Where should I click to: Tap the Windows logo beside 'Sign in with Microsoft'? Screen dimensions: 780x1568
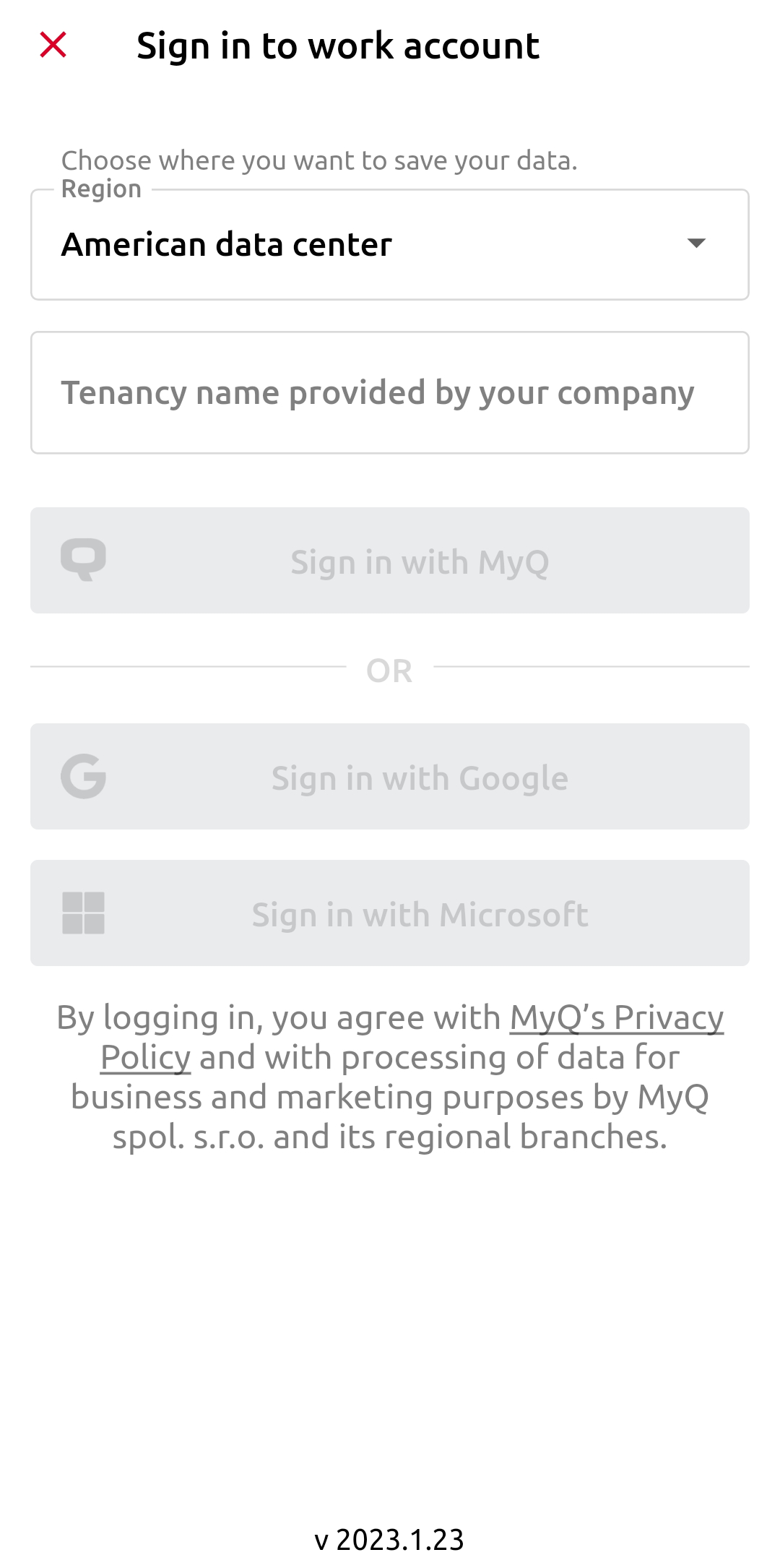pyautogui.click(x=84, y=913)
